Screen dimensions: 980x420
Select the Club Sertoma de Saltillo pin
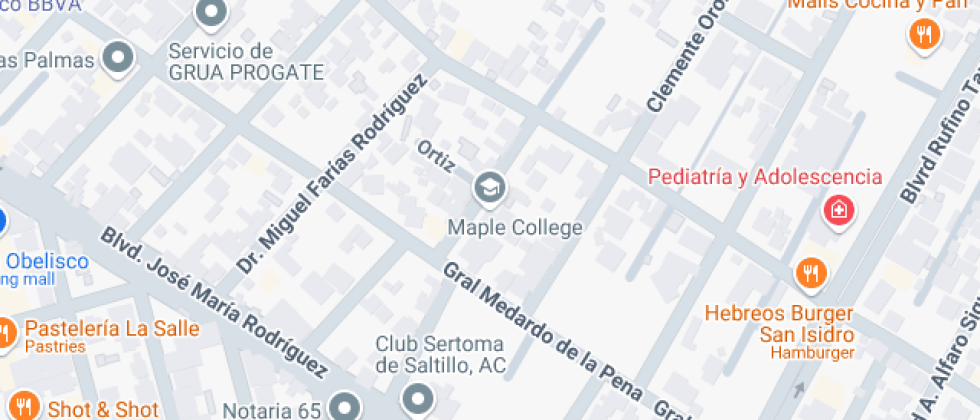[x=417, y=400]
